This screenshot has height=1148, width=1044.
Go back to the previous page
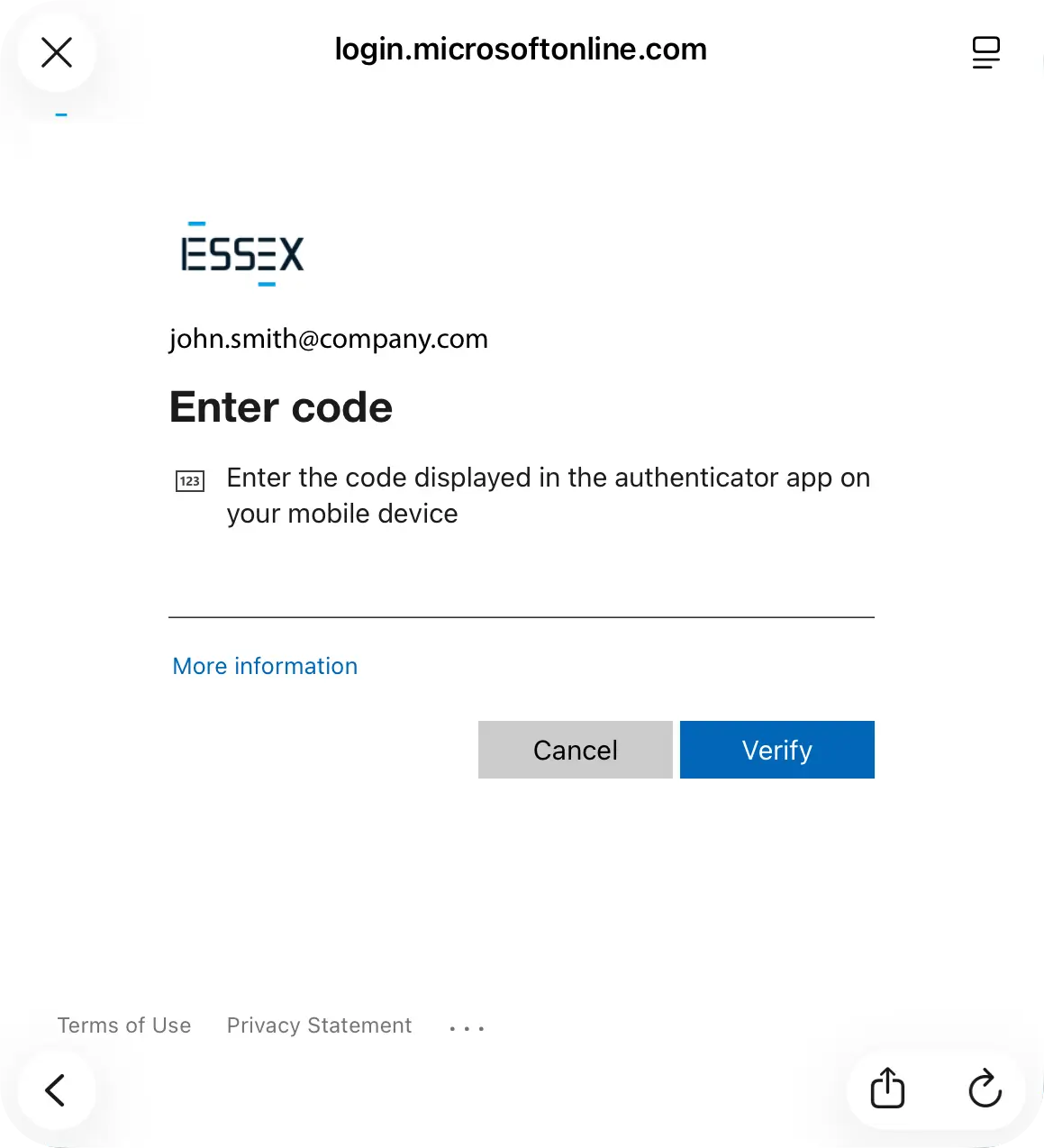click(x=56, y=1089)
